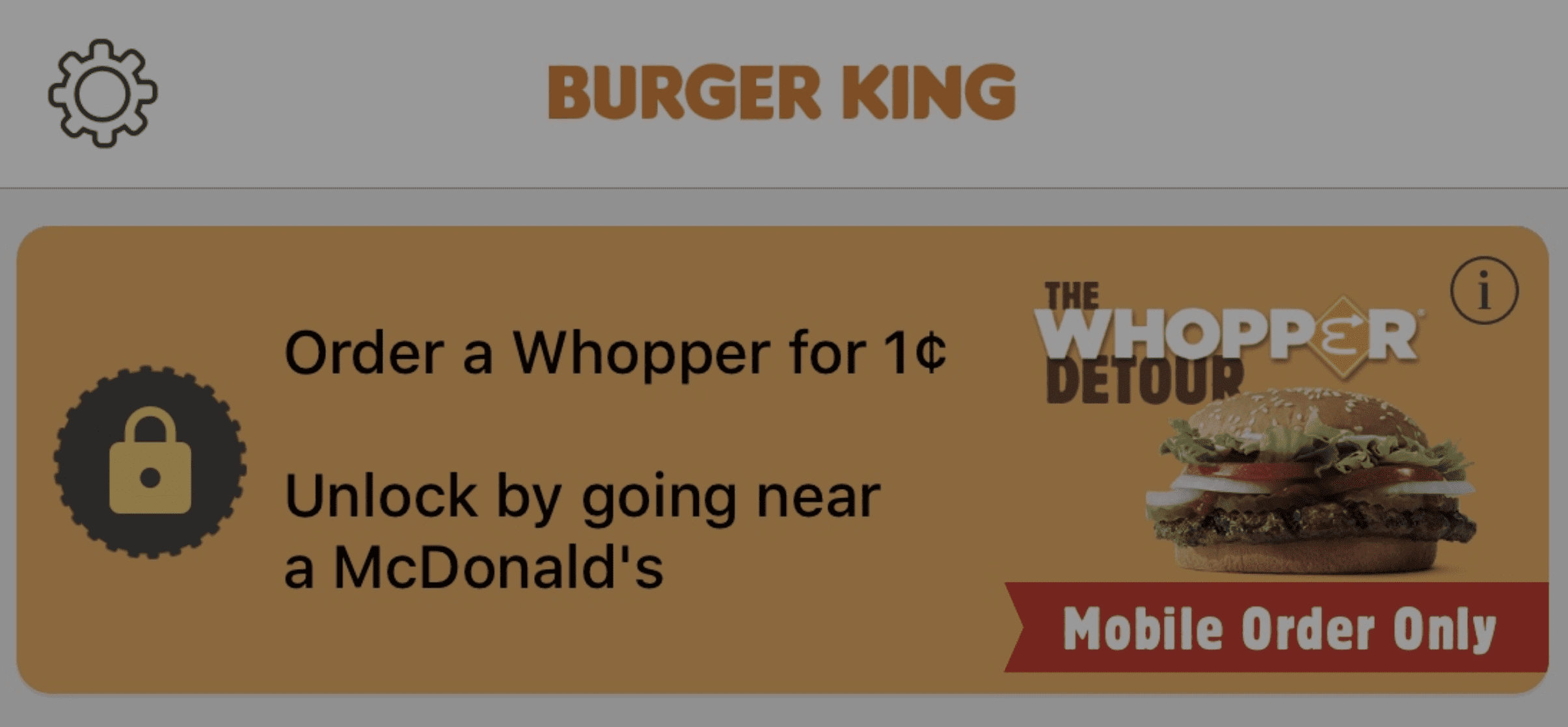
Task: Open the settings gear icon
Action: [102, 94]
